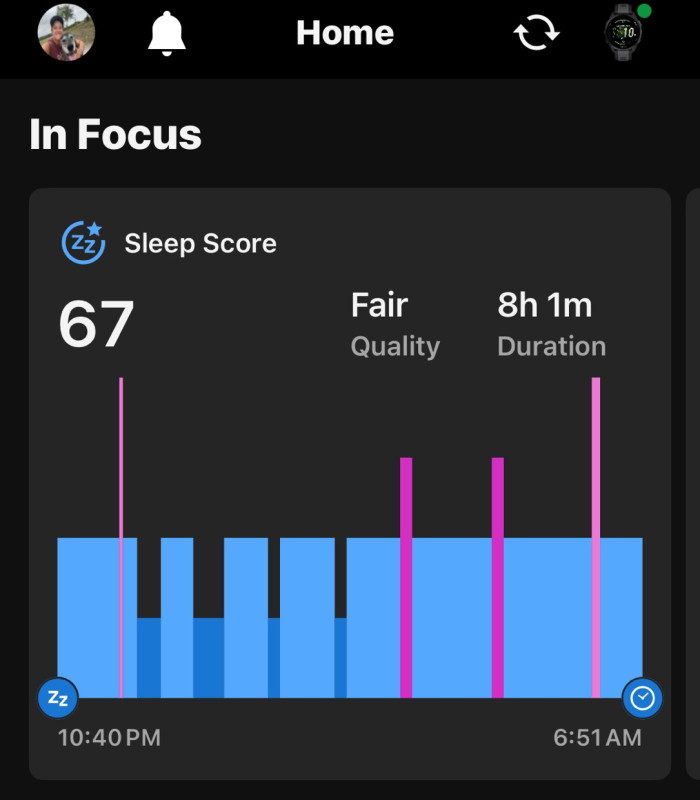Open the profile picture avatar

click(x=66, y=33)
